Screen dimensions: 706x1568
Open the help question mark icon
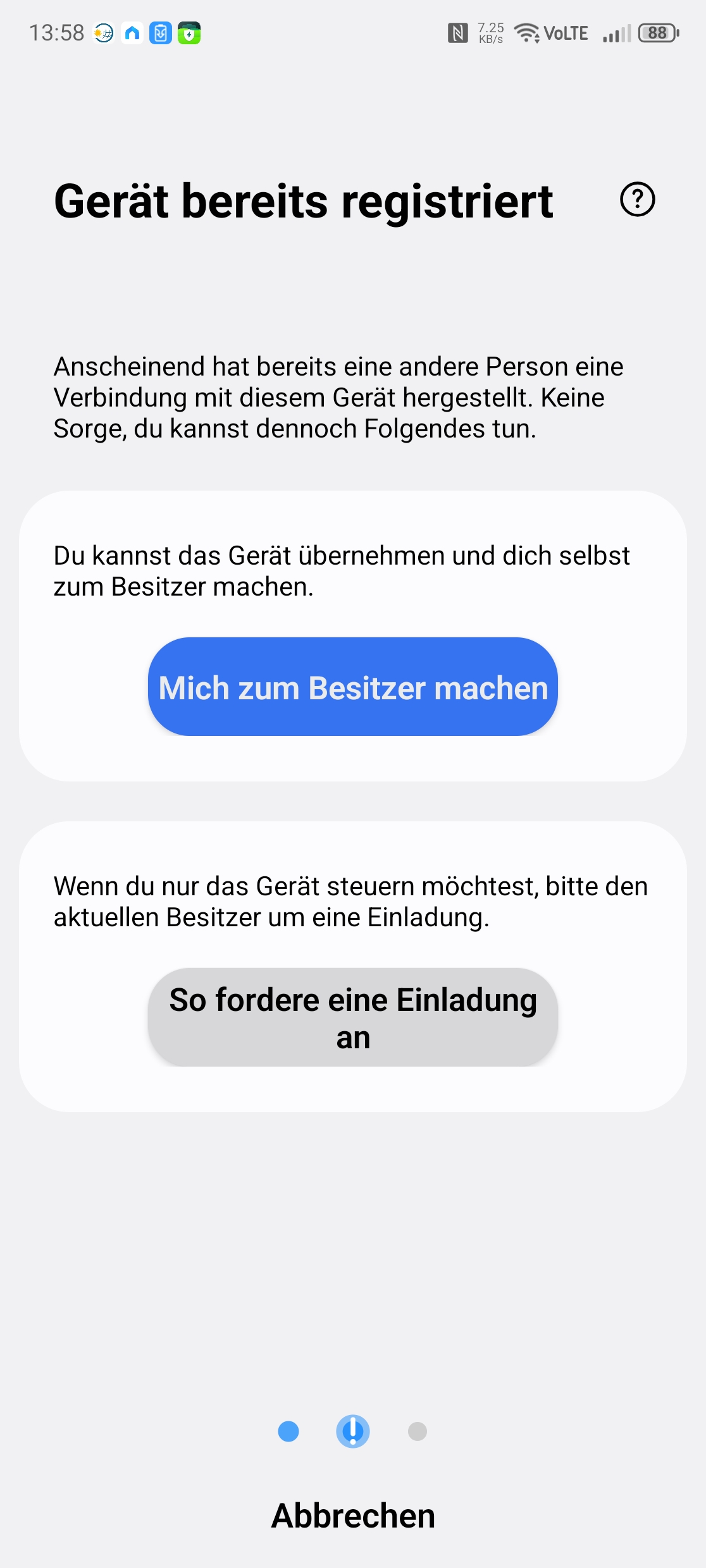(x=637, y=200)
